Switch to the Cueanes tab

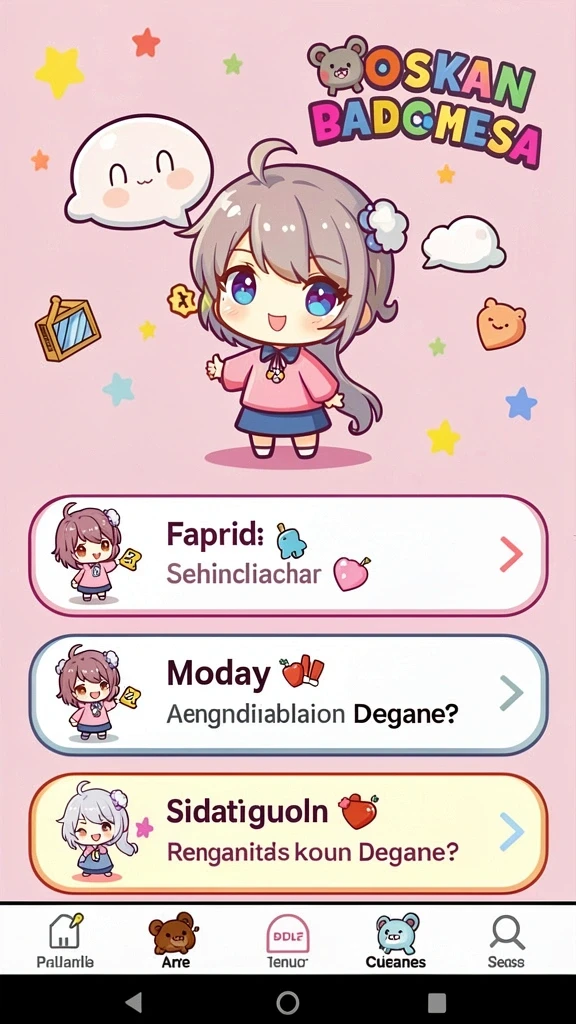click(x=396, y=940)
